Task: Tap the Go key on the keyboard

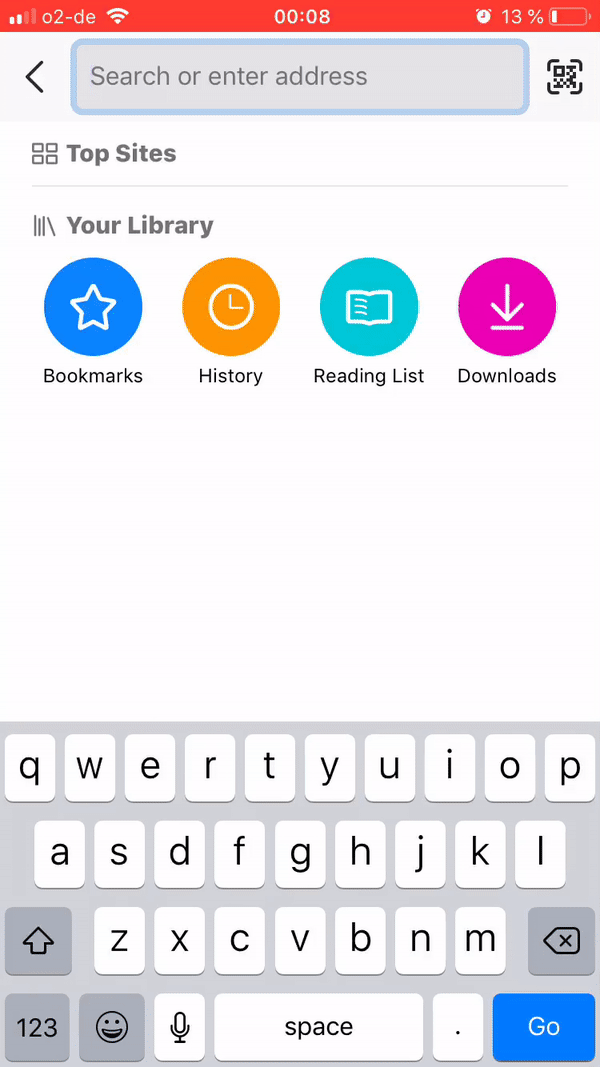Action: [544, 1026]
